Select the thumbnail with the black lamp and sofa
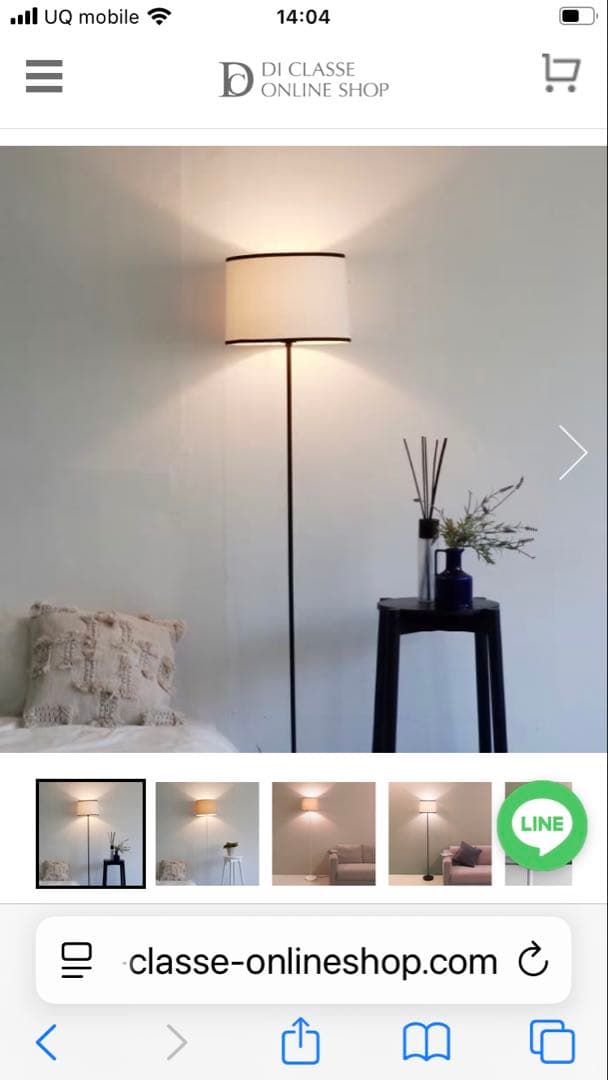 (439, 833)
